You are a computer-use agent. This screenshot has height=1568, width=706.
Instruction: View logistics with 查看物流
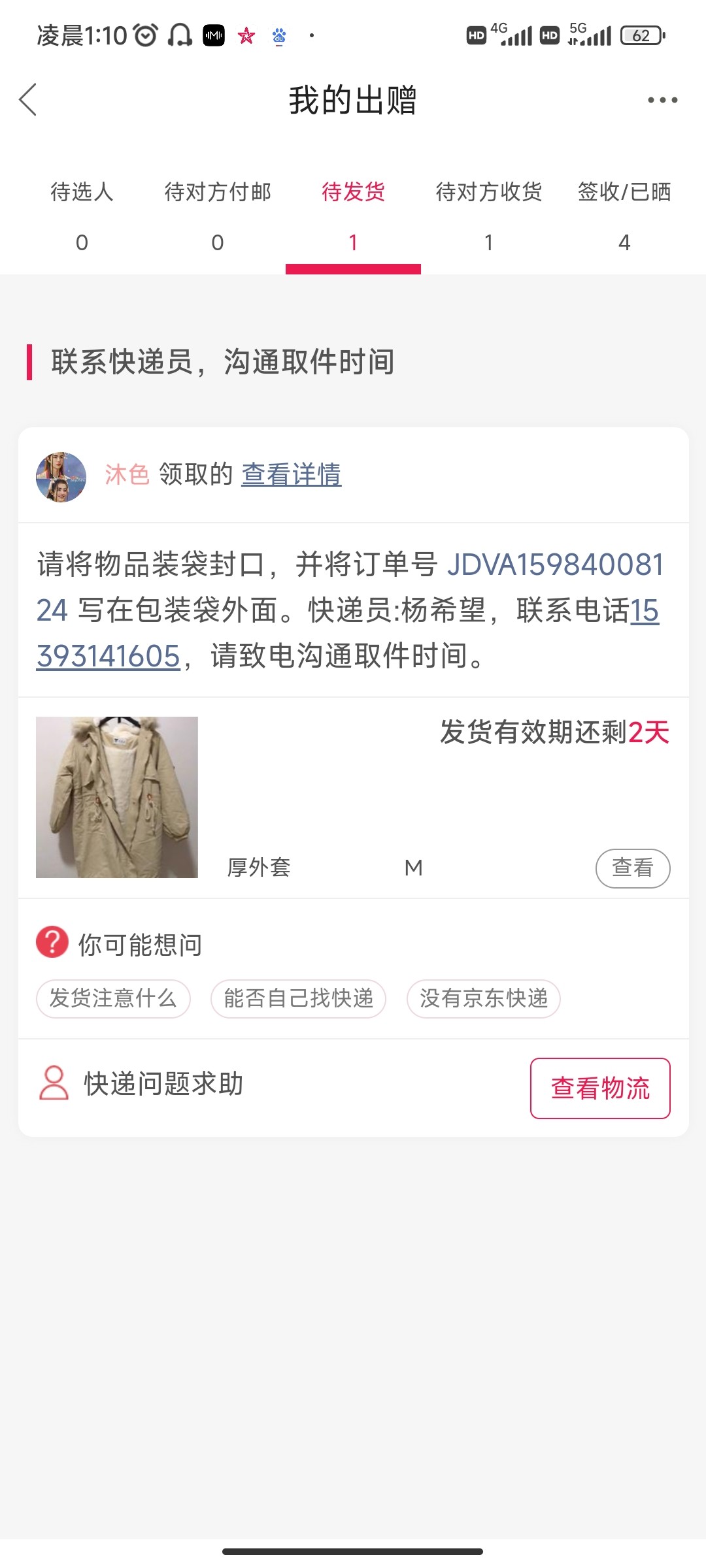coord(600,1088)
